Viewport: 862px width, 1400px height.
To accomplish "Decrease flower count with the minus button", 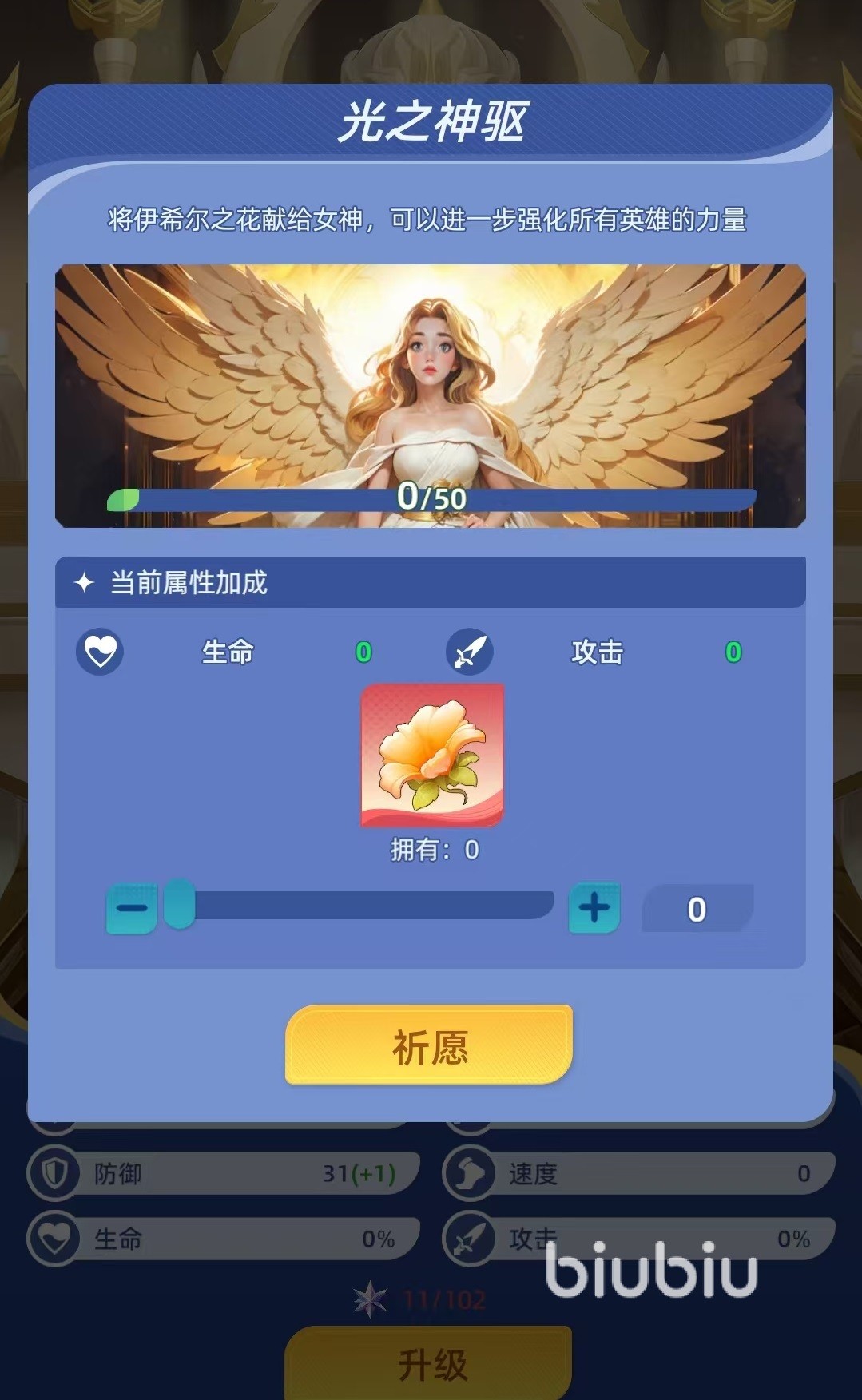I will pyautogui.click(x=132, y=908).
